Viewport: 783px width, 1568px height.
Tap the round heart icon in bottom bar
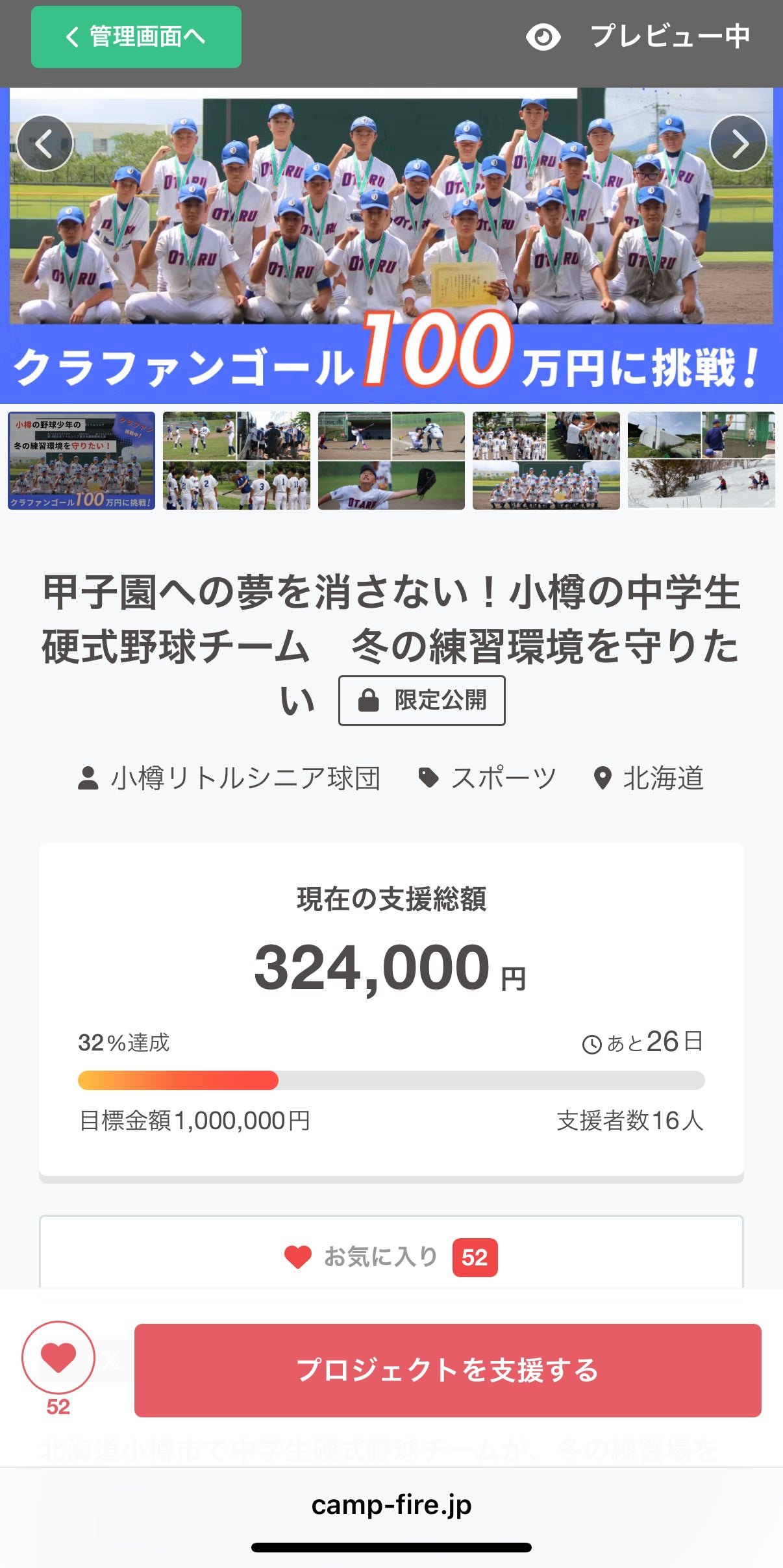(58, 1357)
